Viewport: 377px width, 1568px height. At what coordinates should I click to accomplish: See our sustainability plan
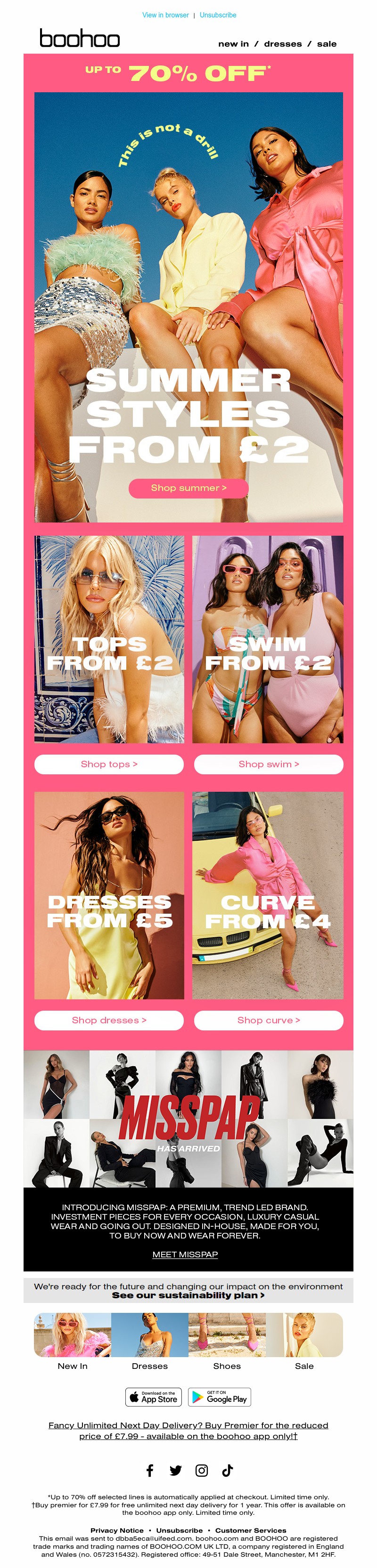188,1295
